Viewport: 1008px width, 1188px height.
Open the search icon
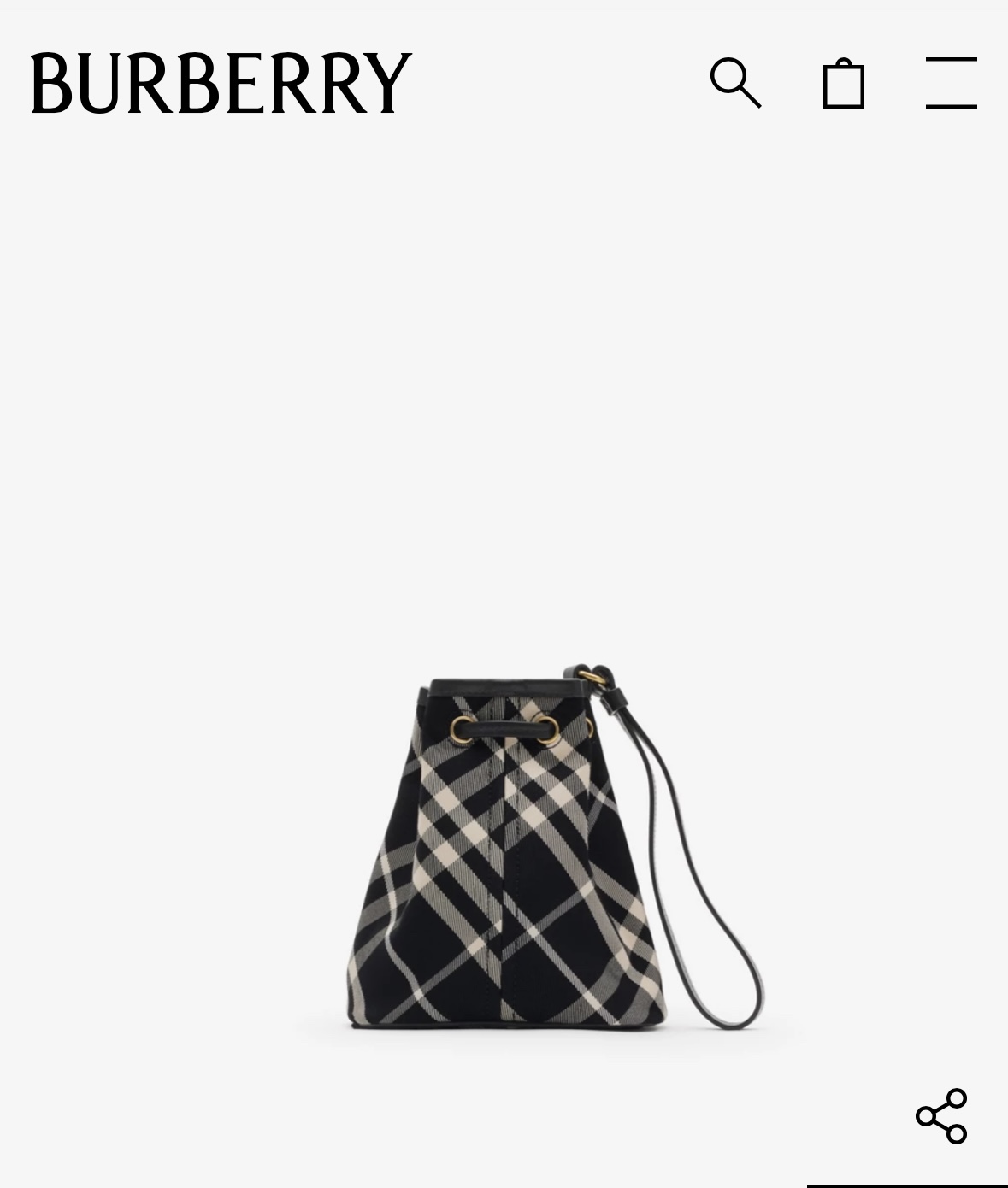735,83
